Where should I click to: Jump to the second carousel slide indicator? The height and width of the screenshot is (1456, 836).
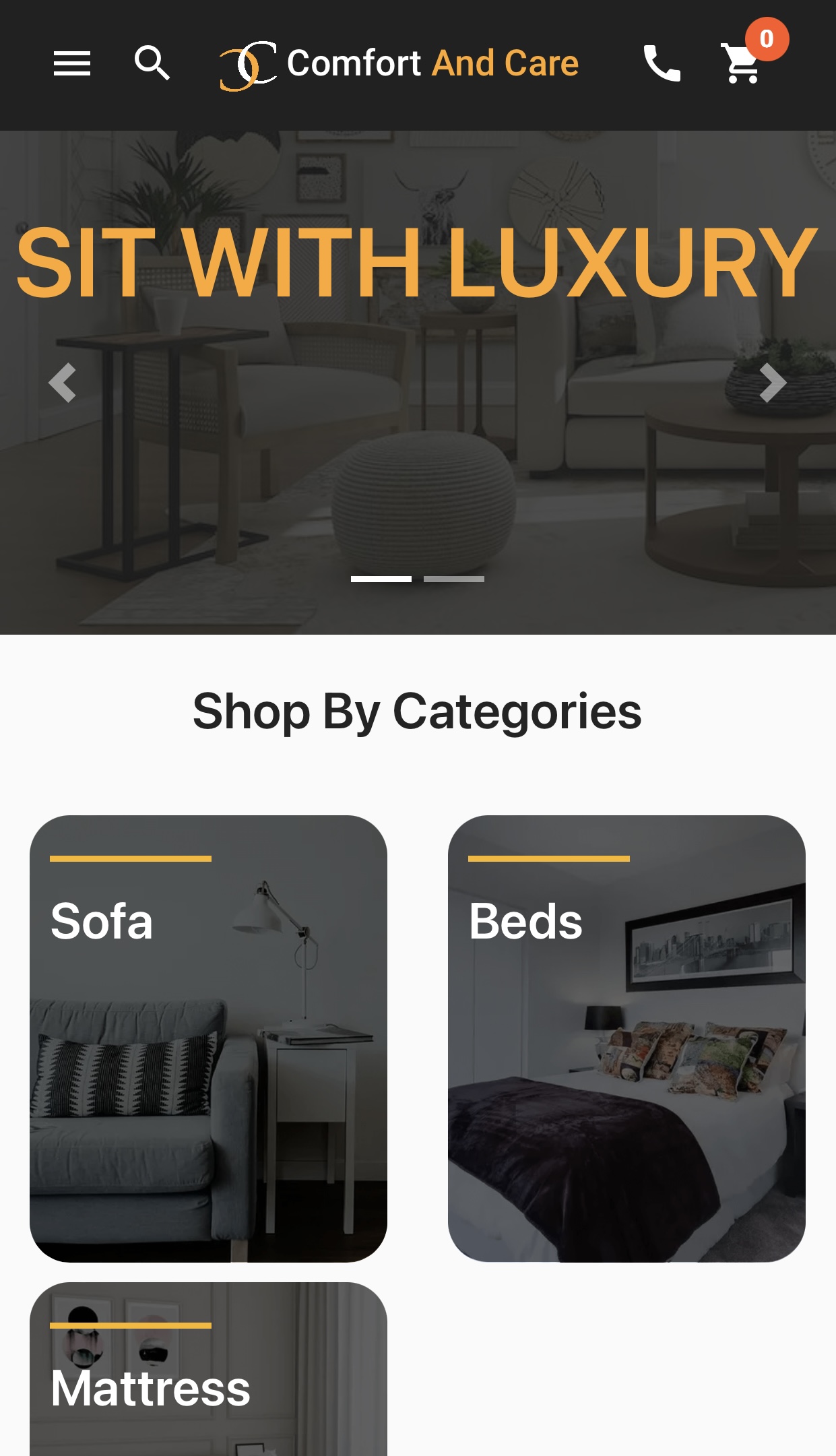[454, 579]
